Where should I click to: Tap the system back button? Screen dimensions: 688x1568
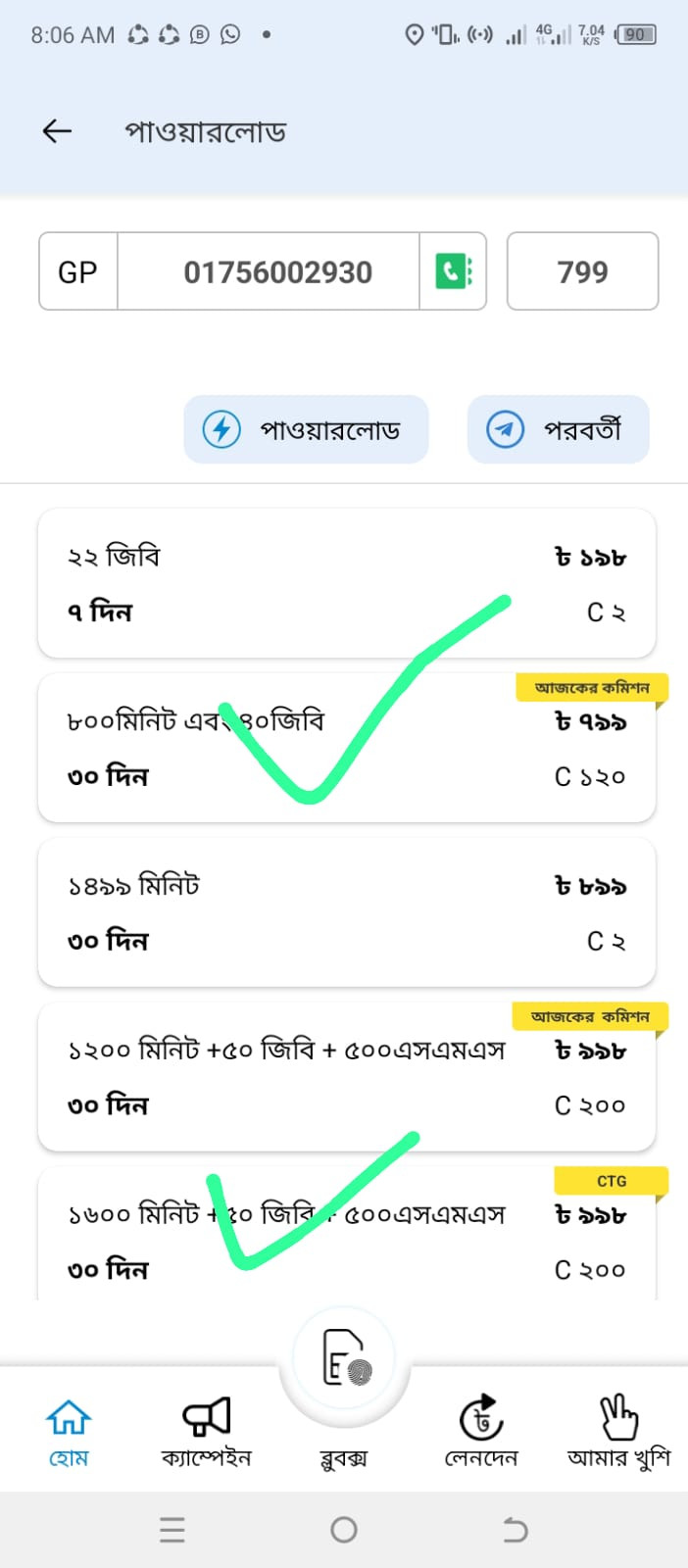(516, 1530)
